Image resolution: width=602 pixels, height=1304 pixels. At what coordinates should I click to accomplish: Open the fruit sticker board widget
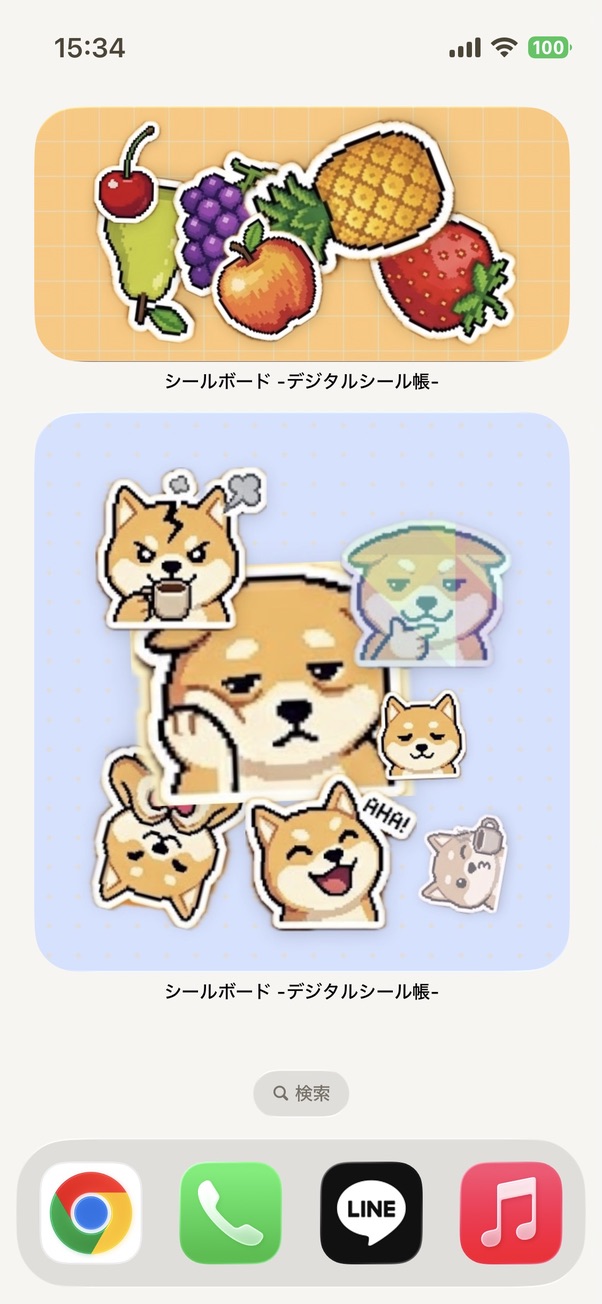[x=301, y=234]
